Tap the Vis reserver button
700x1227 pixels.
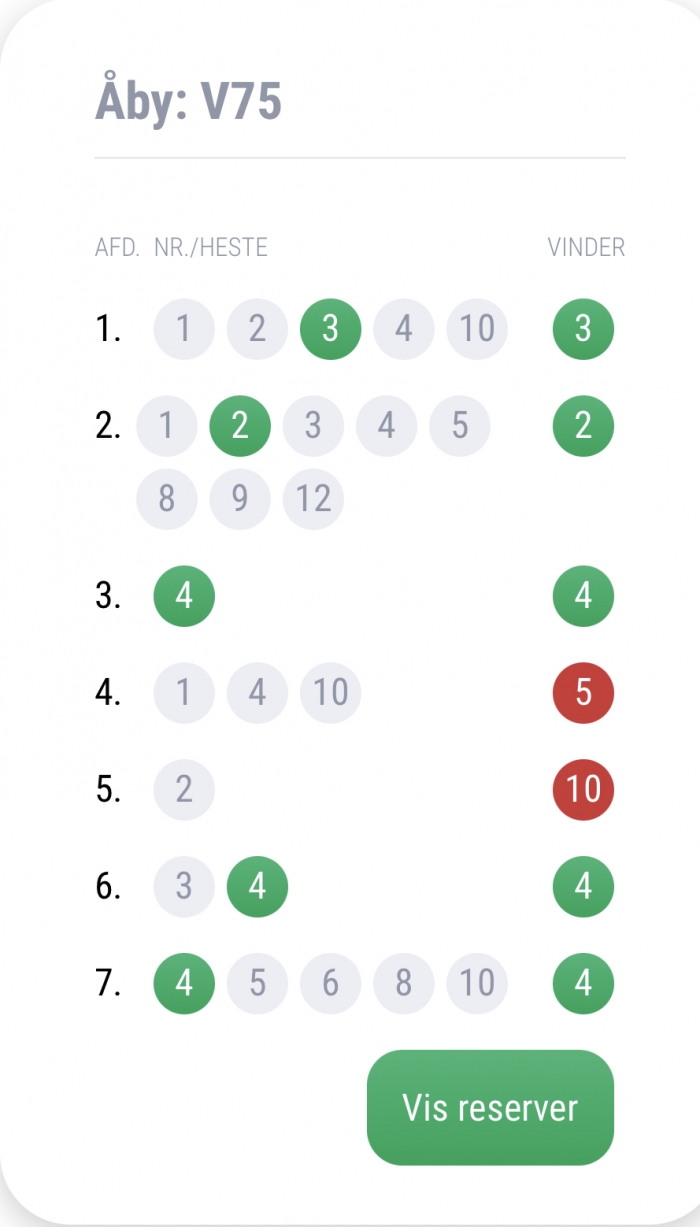pyautogui.click(x=490, y=1107)
